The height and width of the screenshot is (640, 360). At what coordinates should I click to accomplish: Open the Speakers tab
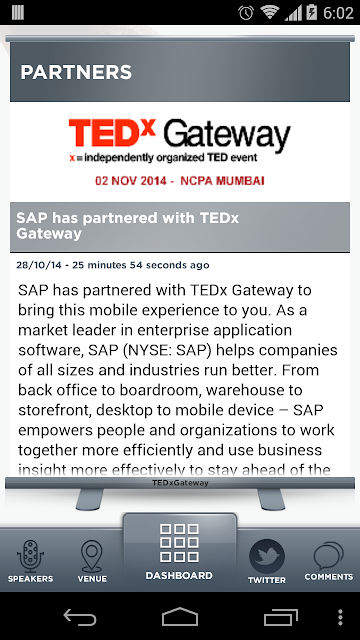coord(31,561)
